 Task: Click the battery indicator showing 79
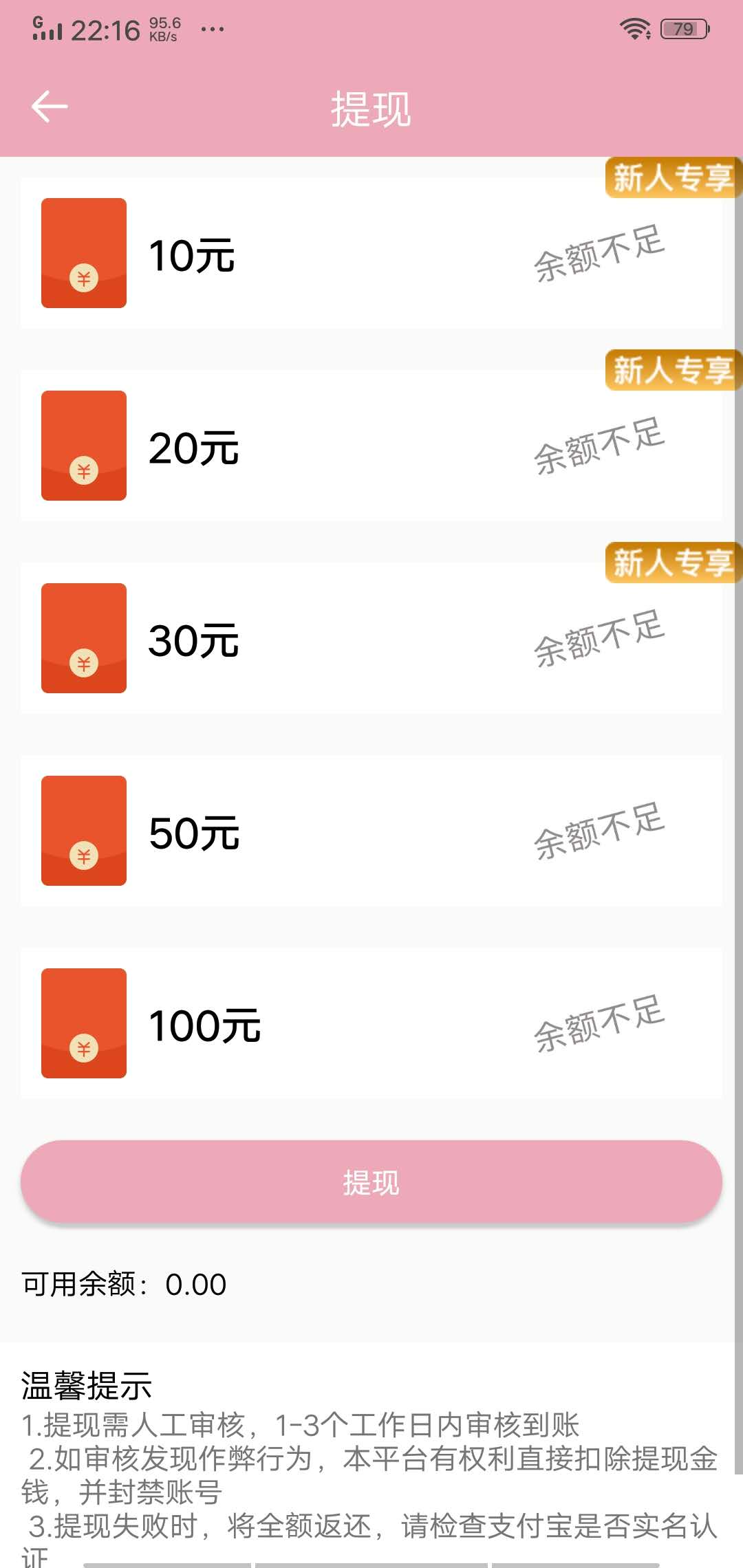click(x=682, y=29)
